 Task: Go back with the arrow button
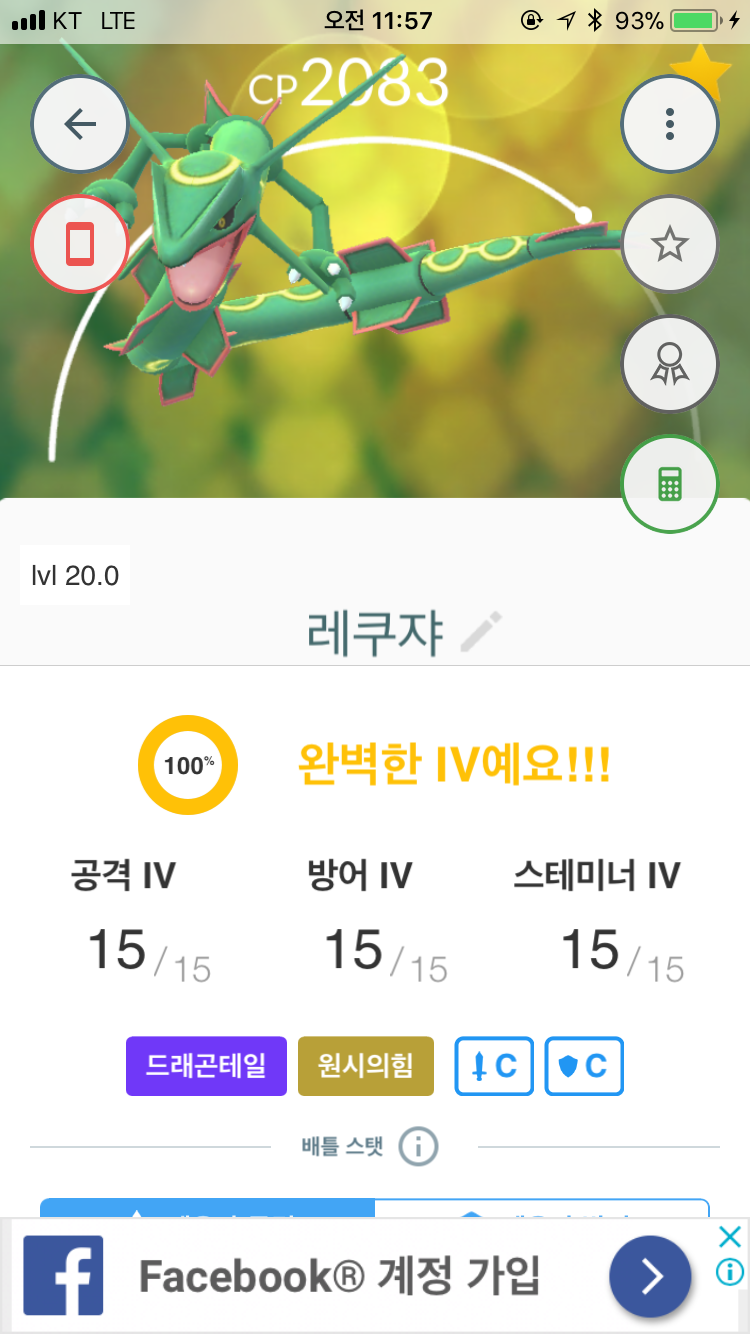[80, 124]
